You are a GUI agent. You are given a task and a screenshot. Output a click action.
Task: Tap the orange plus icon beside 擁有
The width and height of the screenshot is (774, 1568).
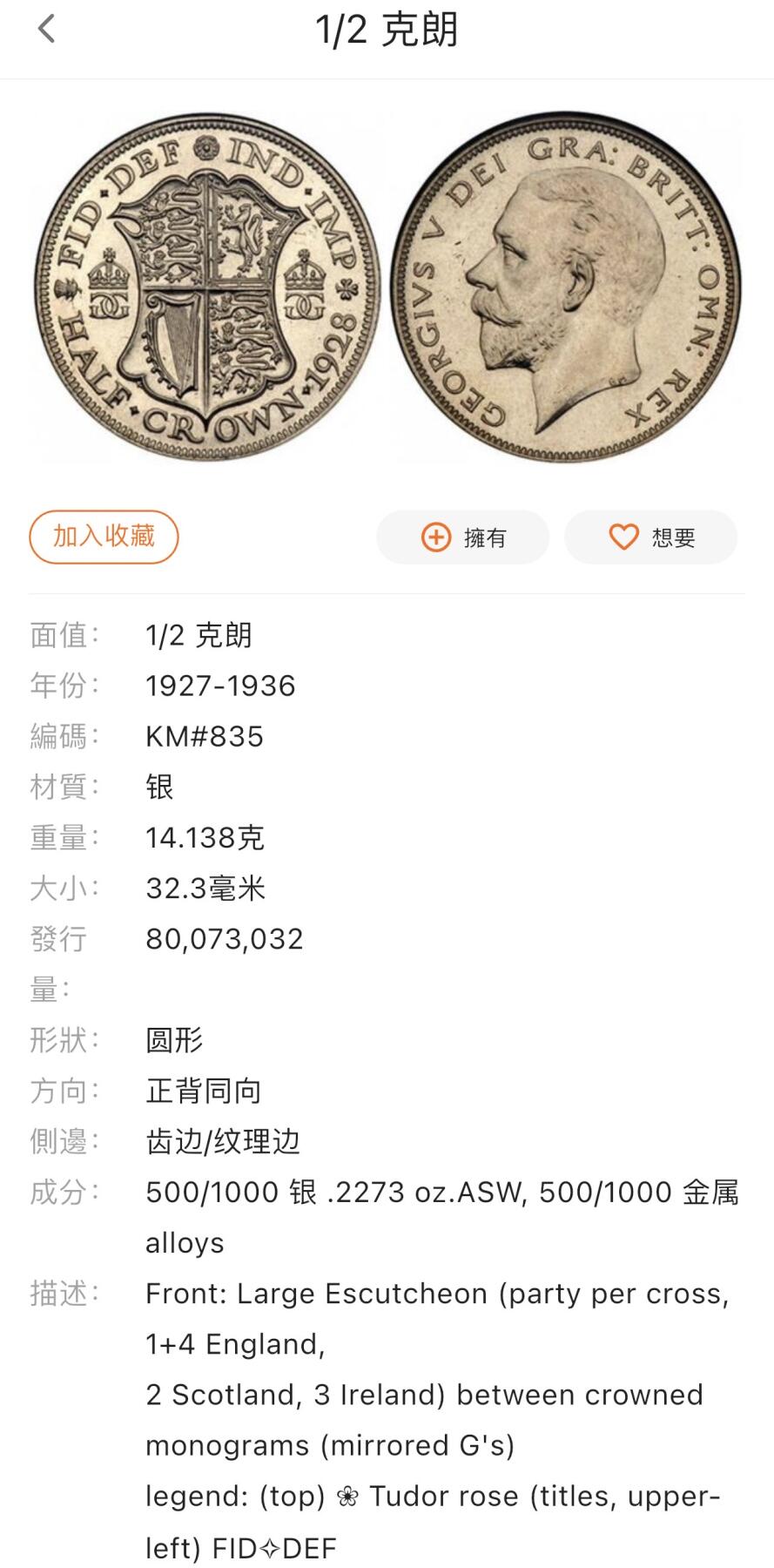pyautogui.click(x=434, y=537)
